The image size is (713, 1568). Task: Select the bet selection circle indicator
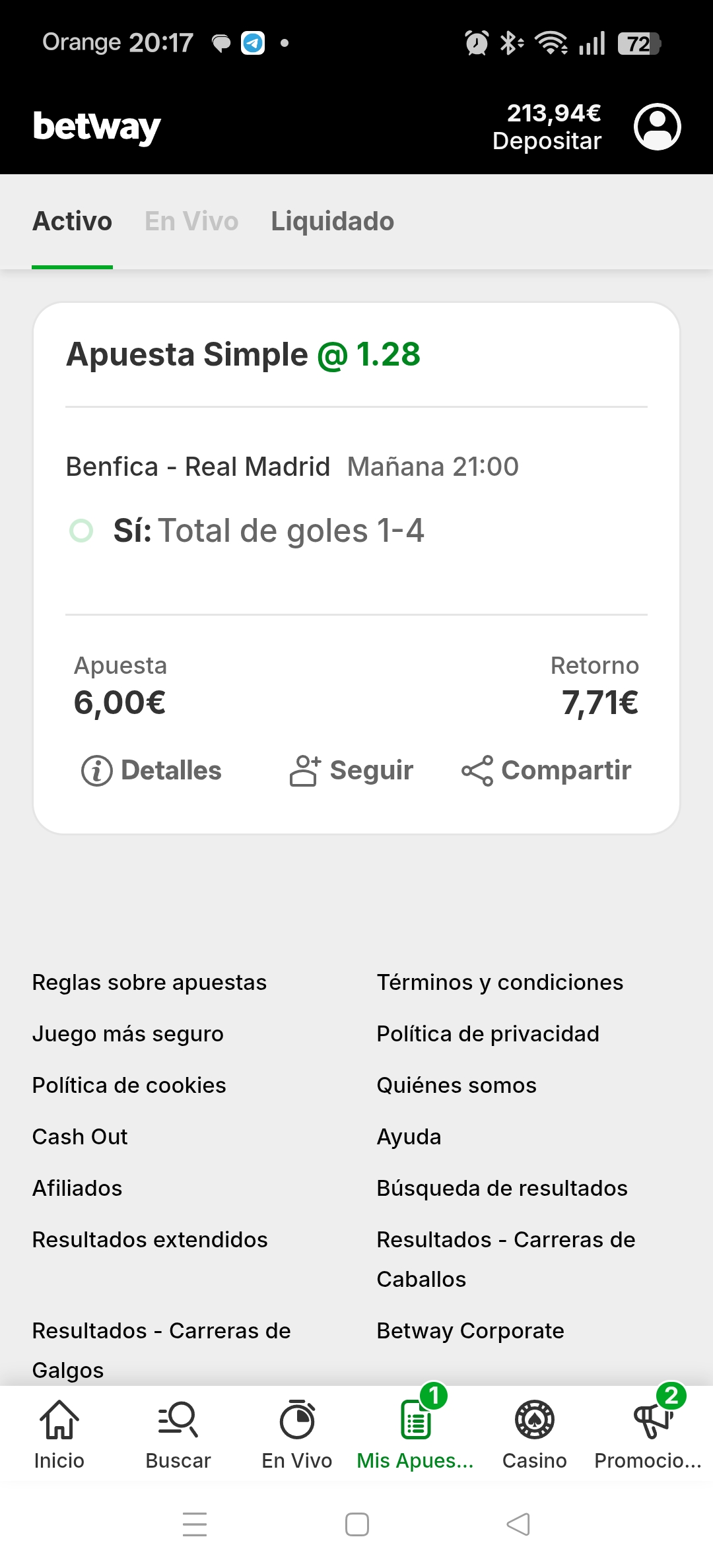coord(82,530)
